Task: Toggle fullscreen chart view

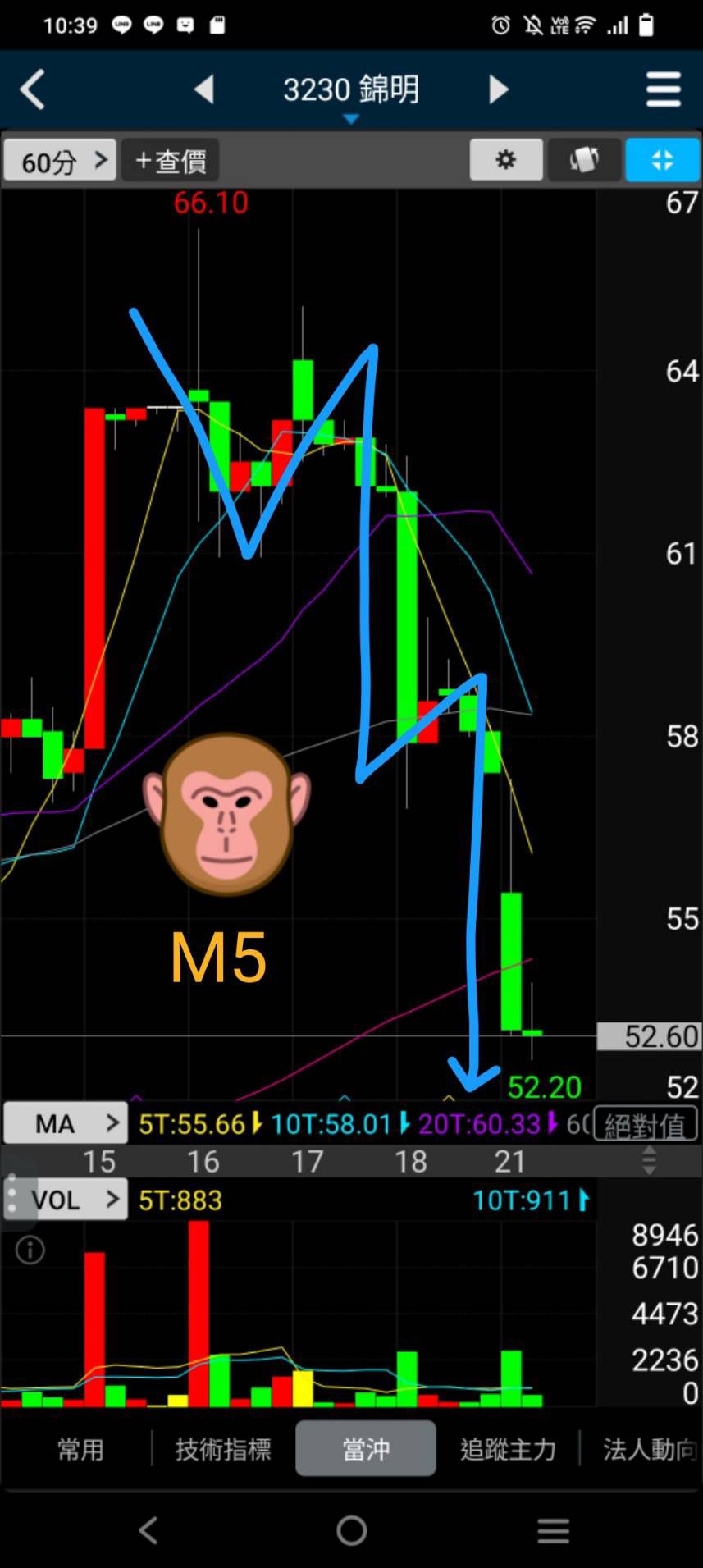Action: pyautogui.click(x=662, y=159)
